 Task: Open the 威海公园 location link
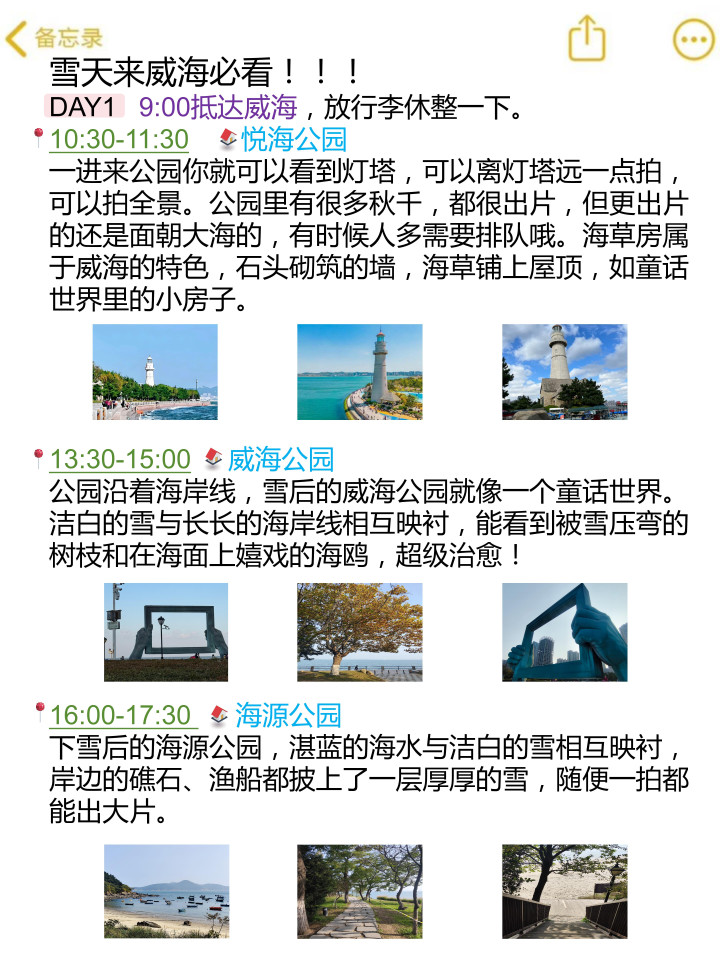coord(280,459)
